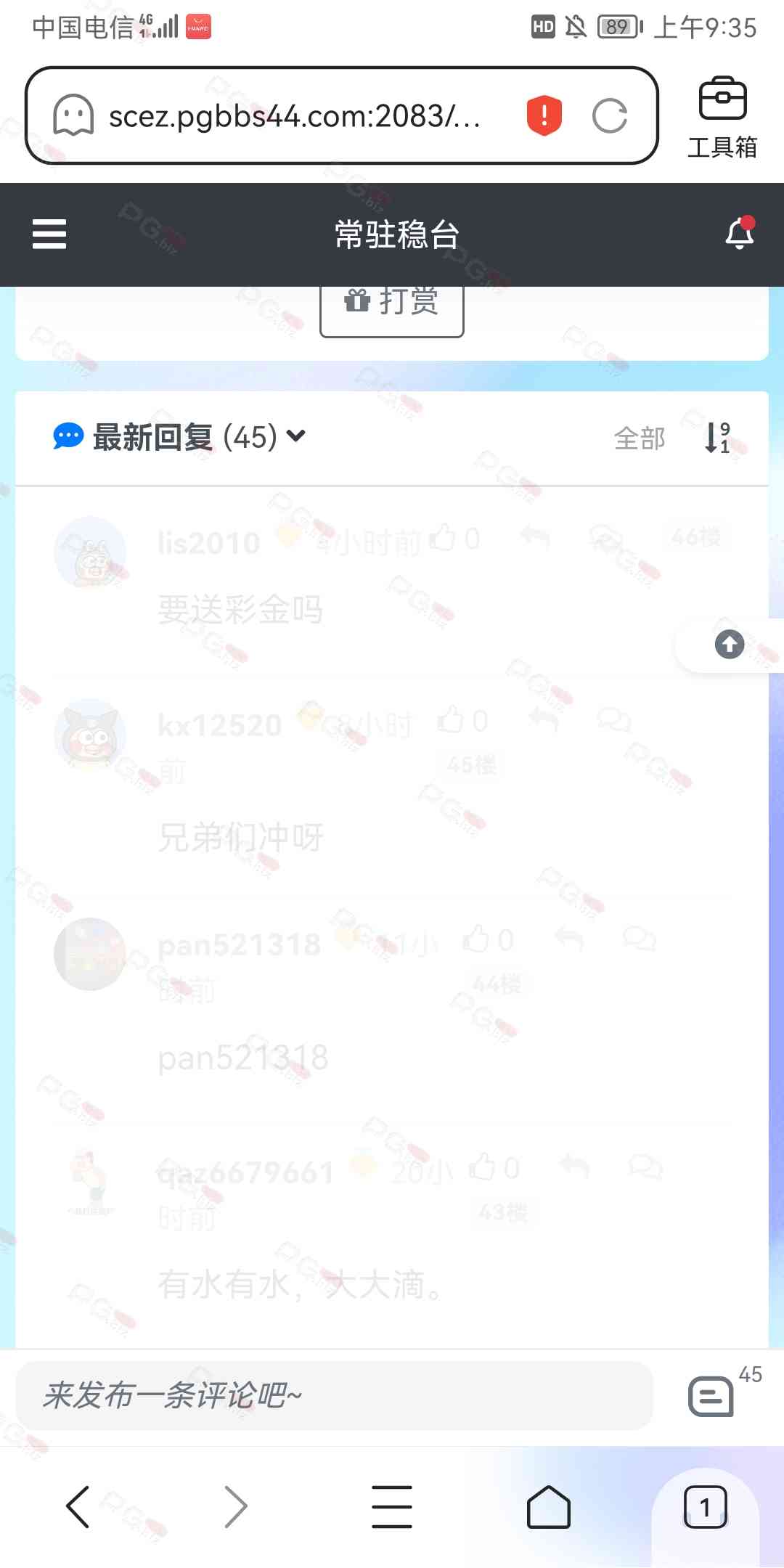784x1568 pixels.
Task: Tap the red security shield icon
Action: [544, 116]
